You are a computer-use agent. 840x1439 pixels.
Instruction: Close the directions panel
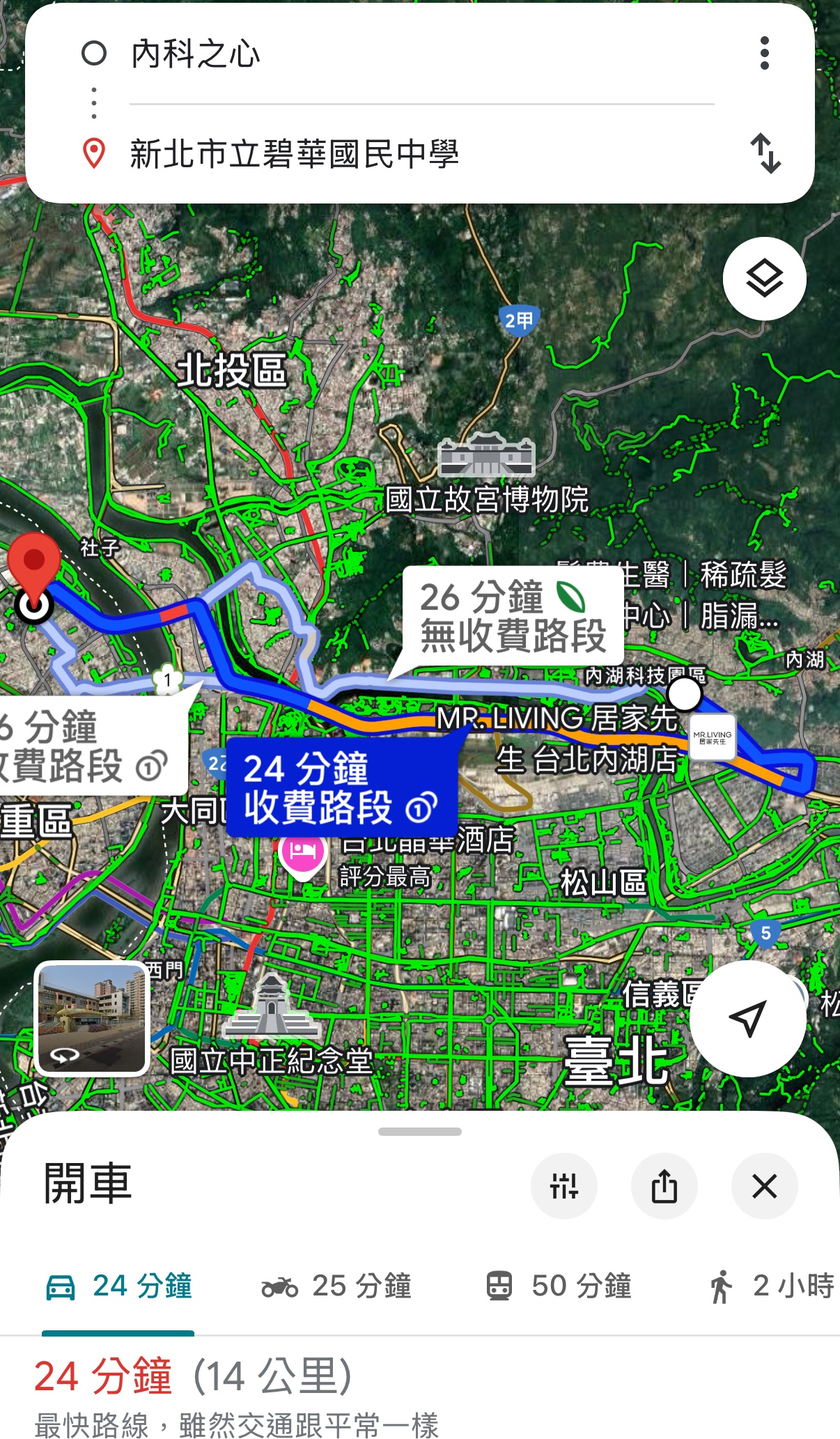tap(765, 1186)
